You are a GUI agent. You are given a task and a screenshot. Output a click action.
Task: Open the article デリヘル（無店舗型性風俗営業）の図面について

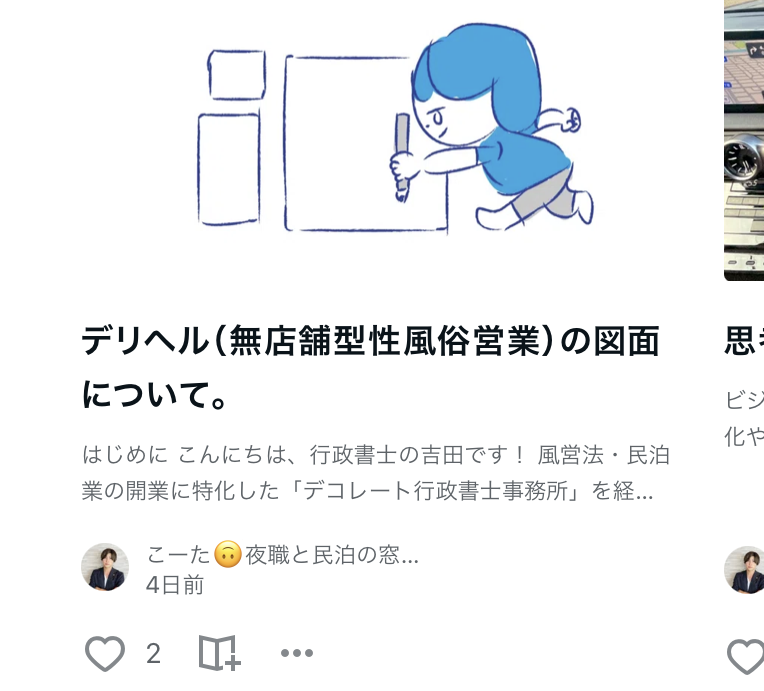370,367
